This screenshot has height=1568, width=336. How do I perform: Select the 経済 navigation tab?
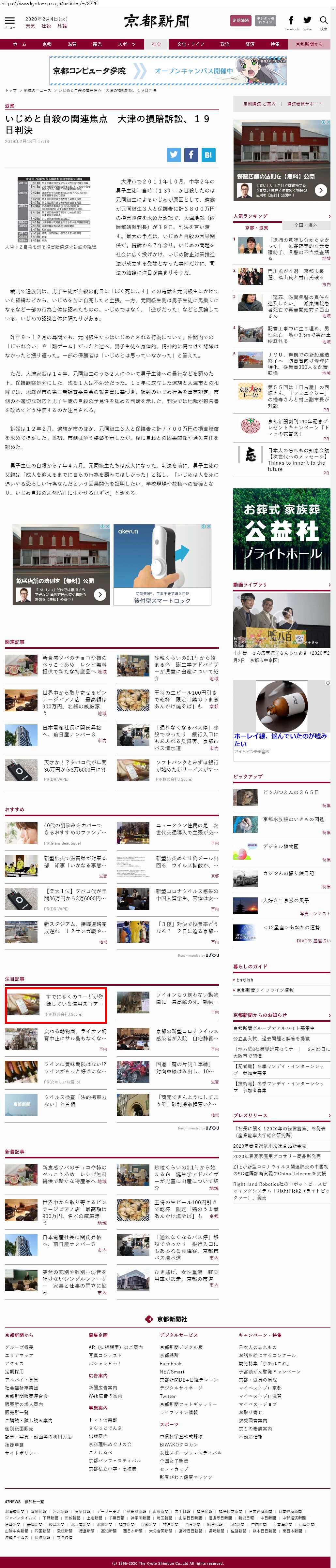[x=250, y=44]
